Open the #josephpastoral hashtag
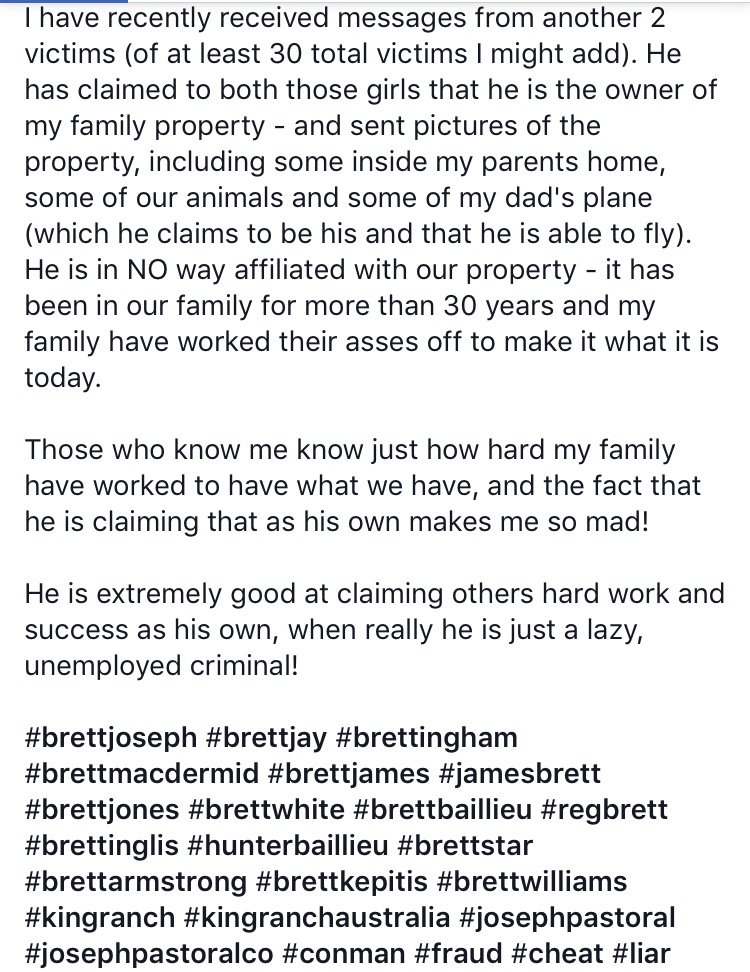Screen dimensions: 750x972 coord(569,918)
